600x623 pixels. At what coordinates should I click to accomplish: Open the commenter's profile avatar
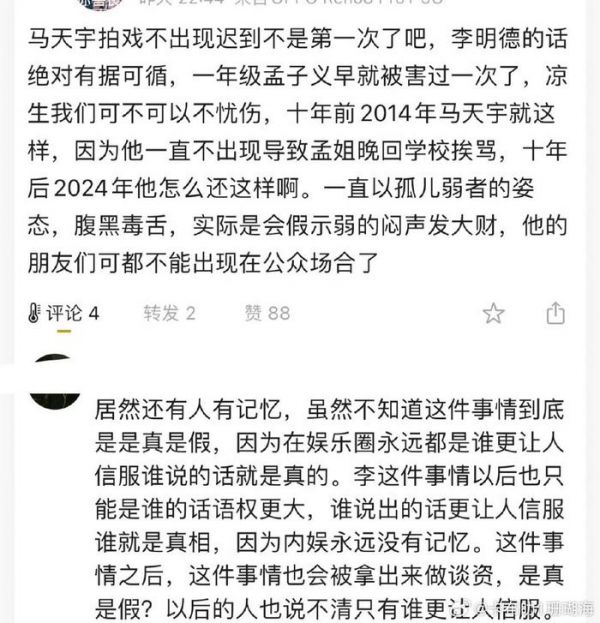point(53,381)
